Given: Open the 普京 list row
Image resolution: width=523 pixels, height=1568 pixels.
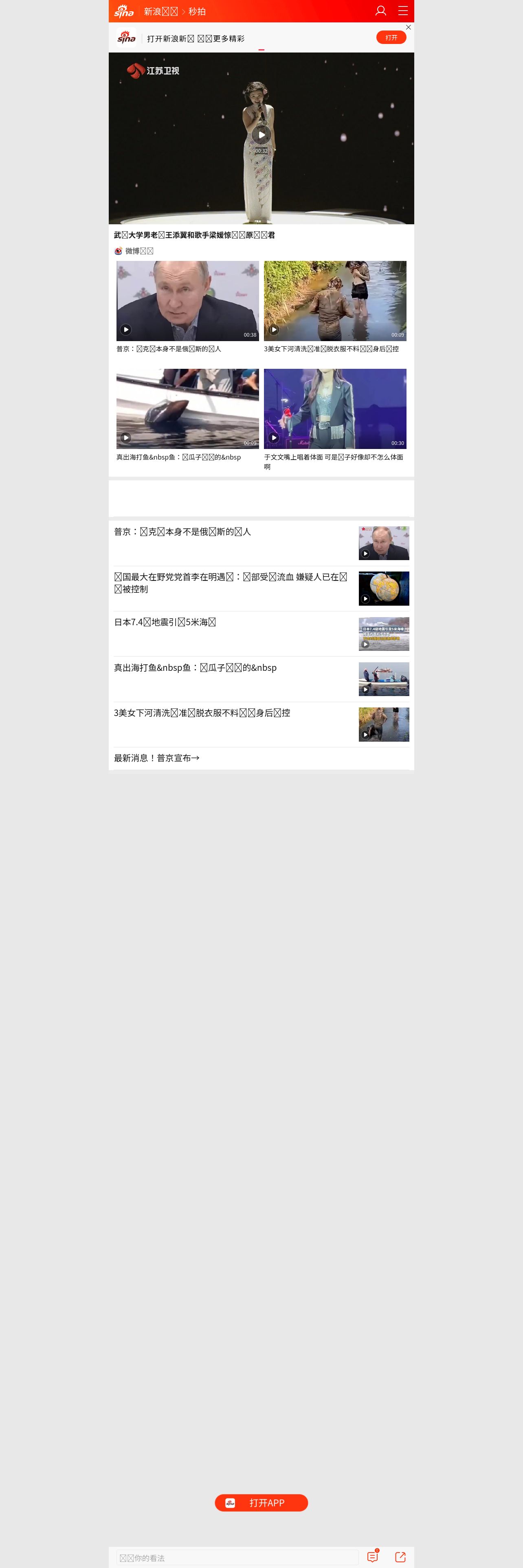Looking at the screenshot, I should 231,542.
